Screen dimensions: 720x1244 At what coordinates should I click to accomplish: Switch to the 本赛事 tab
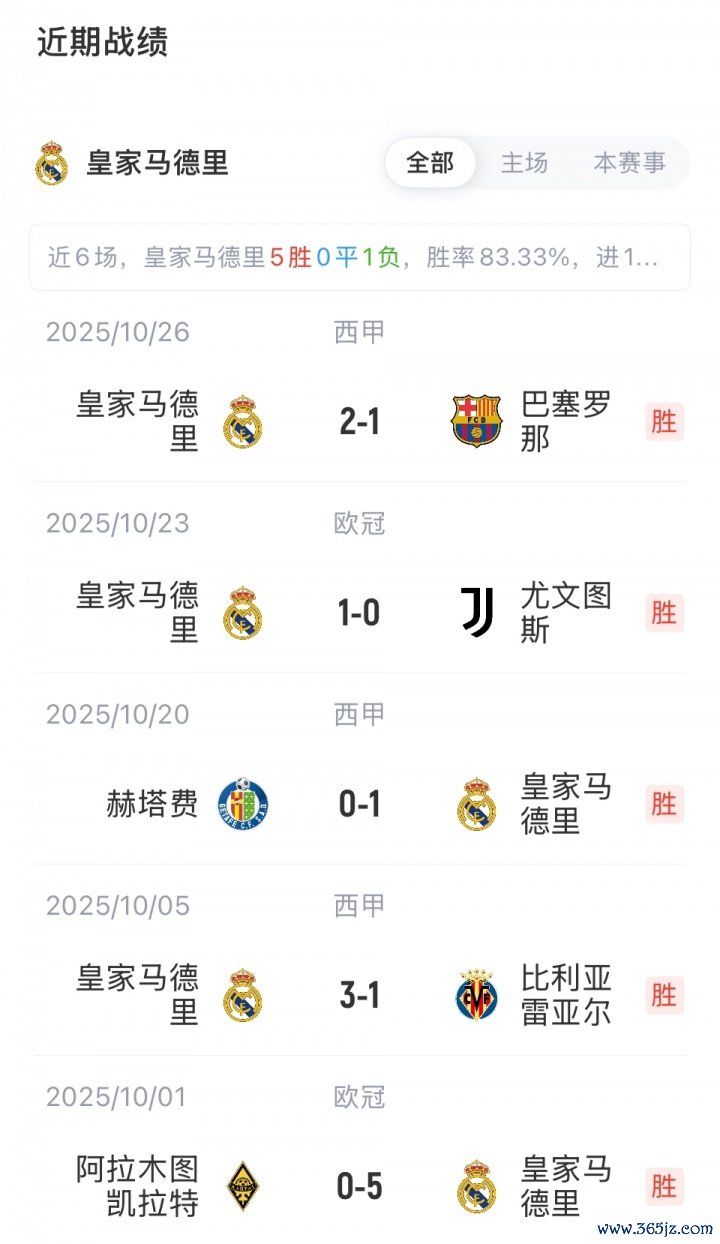tap(629, 163)
